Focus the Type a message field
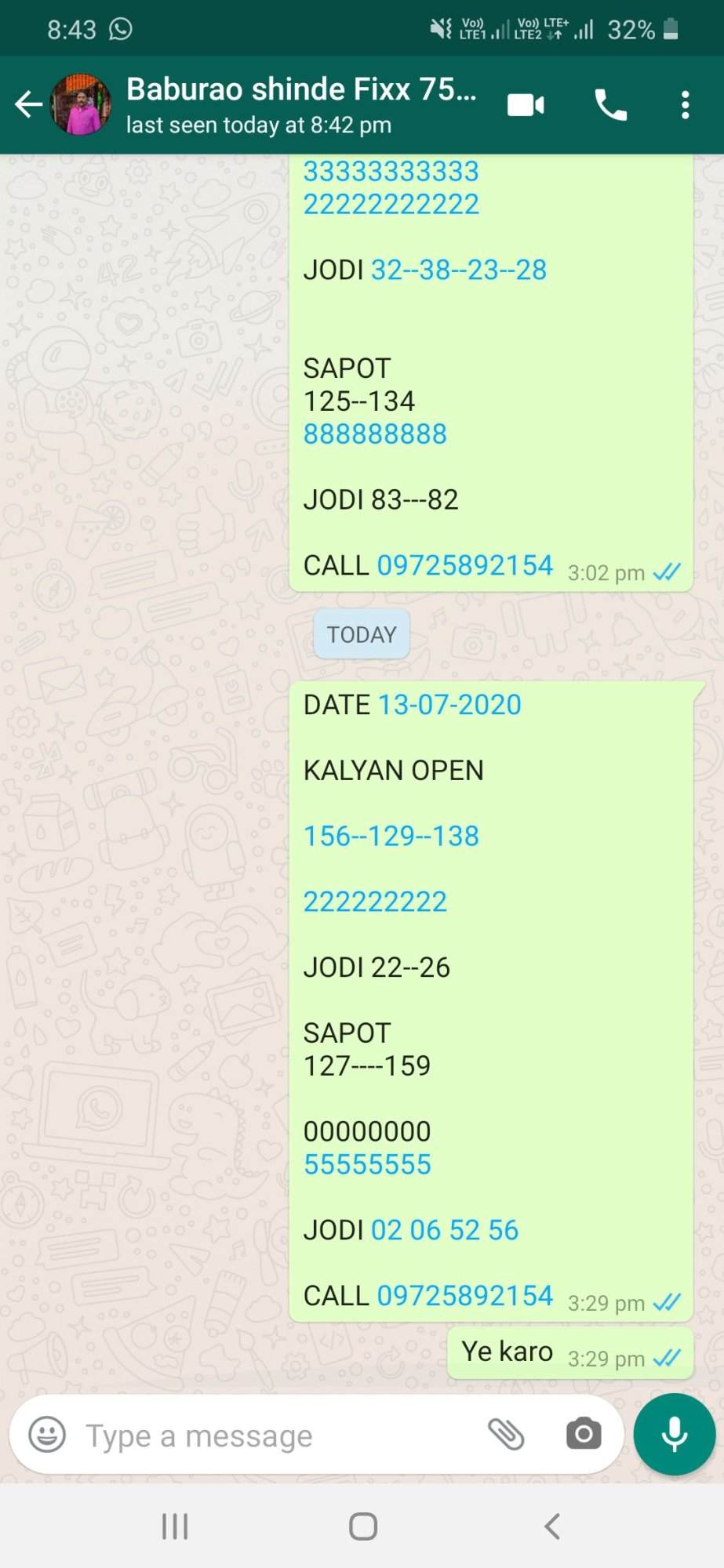This screenshot has width=724, height=1568. tap(275, 1436)
